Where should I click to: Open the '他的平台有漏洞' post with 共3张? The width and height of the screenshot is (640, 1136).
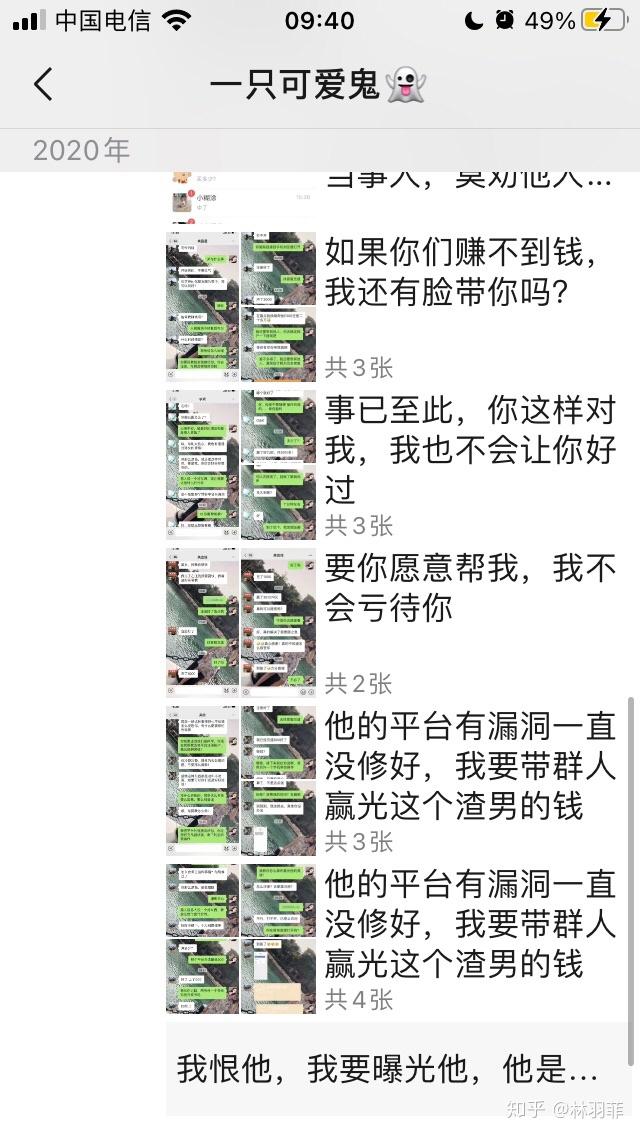click(x=470, y=766)
